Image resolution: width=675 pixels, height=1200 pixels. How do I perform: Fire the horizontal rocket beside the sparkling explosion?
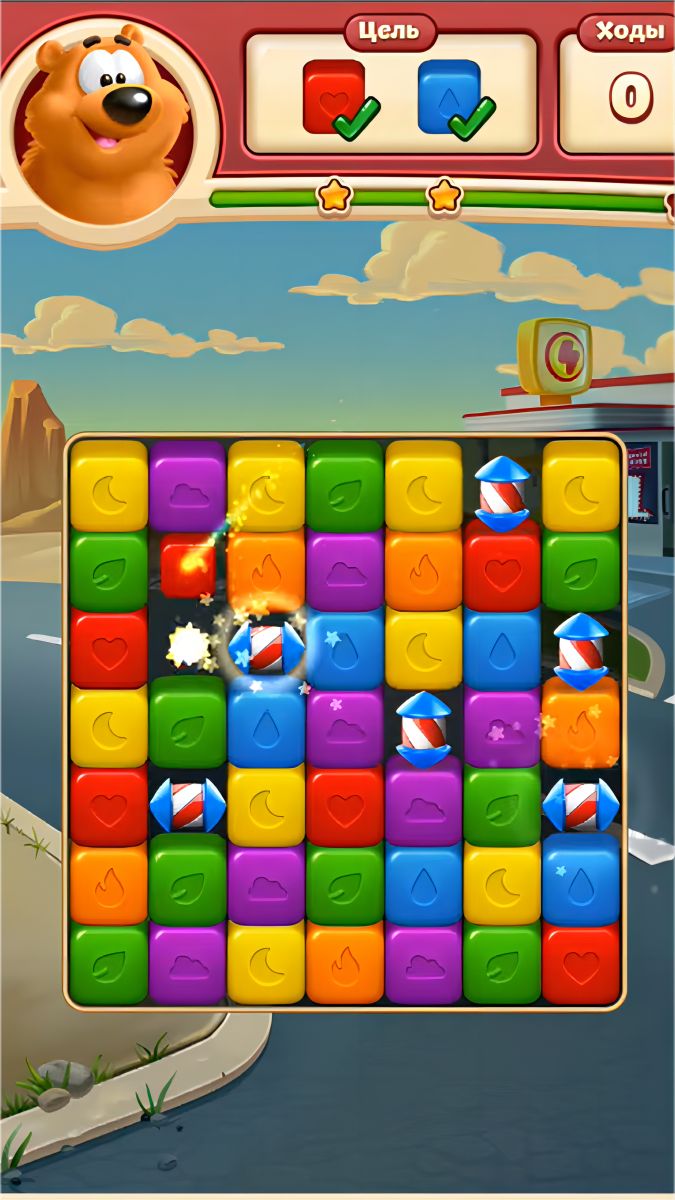pyautogui.click(x=266, y=649)
